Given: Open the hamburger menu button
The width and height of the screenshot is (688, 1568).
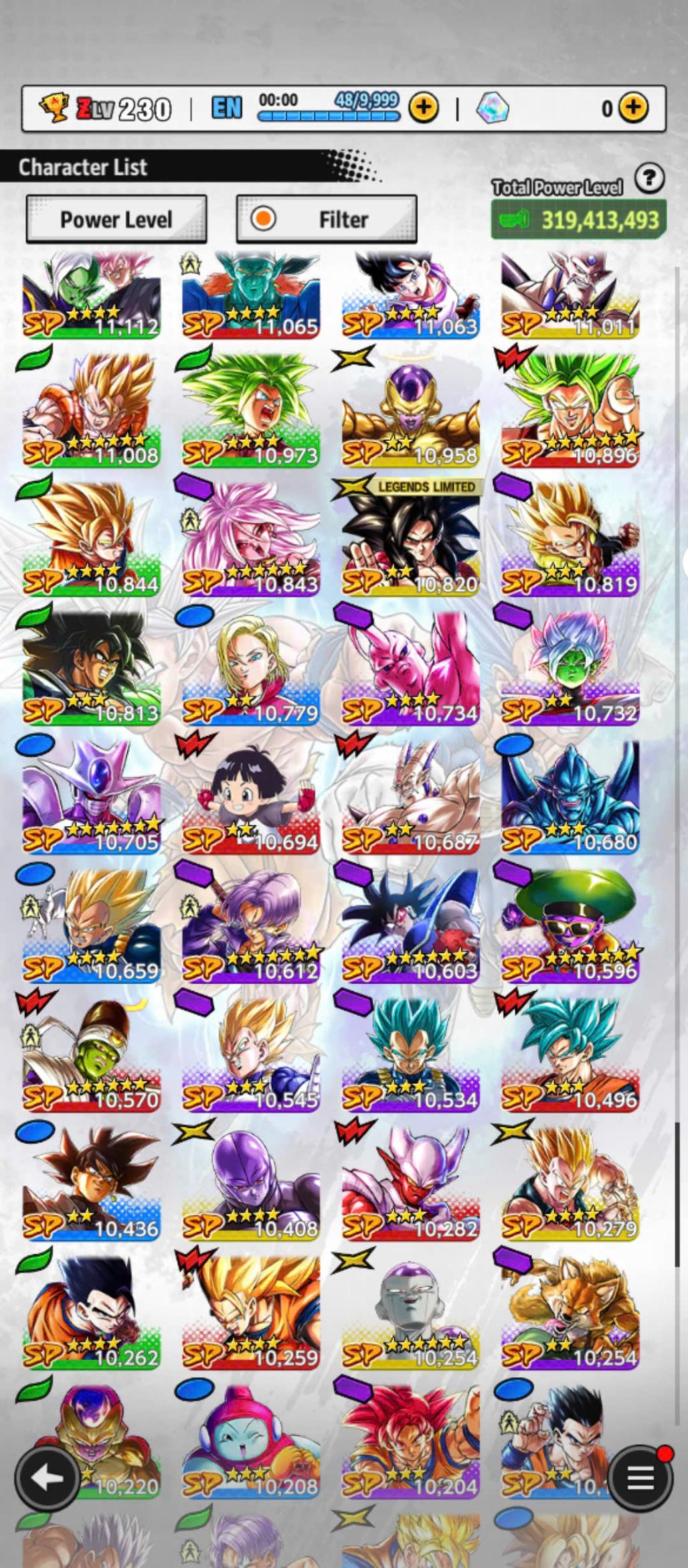Looking at the screenshot, I should pyautogui.click(x=639, y=1478).
